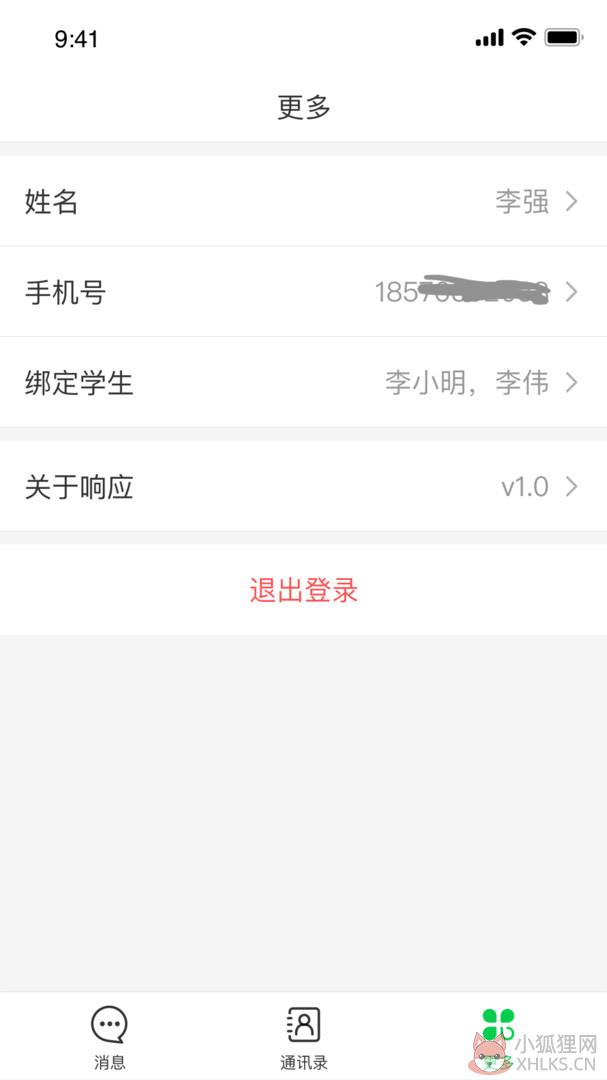The image size is (607, 1080).
Task: Open the 姓名 row showing 李强
Action: 303,201
